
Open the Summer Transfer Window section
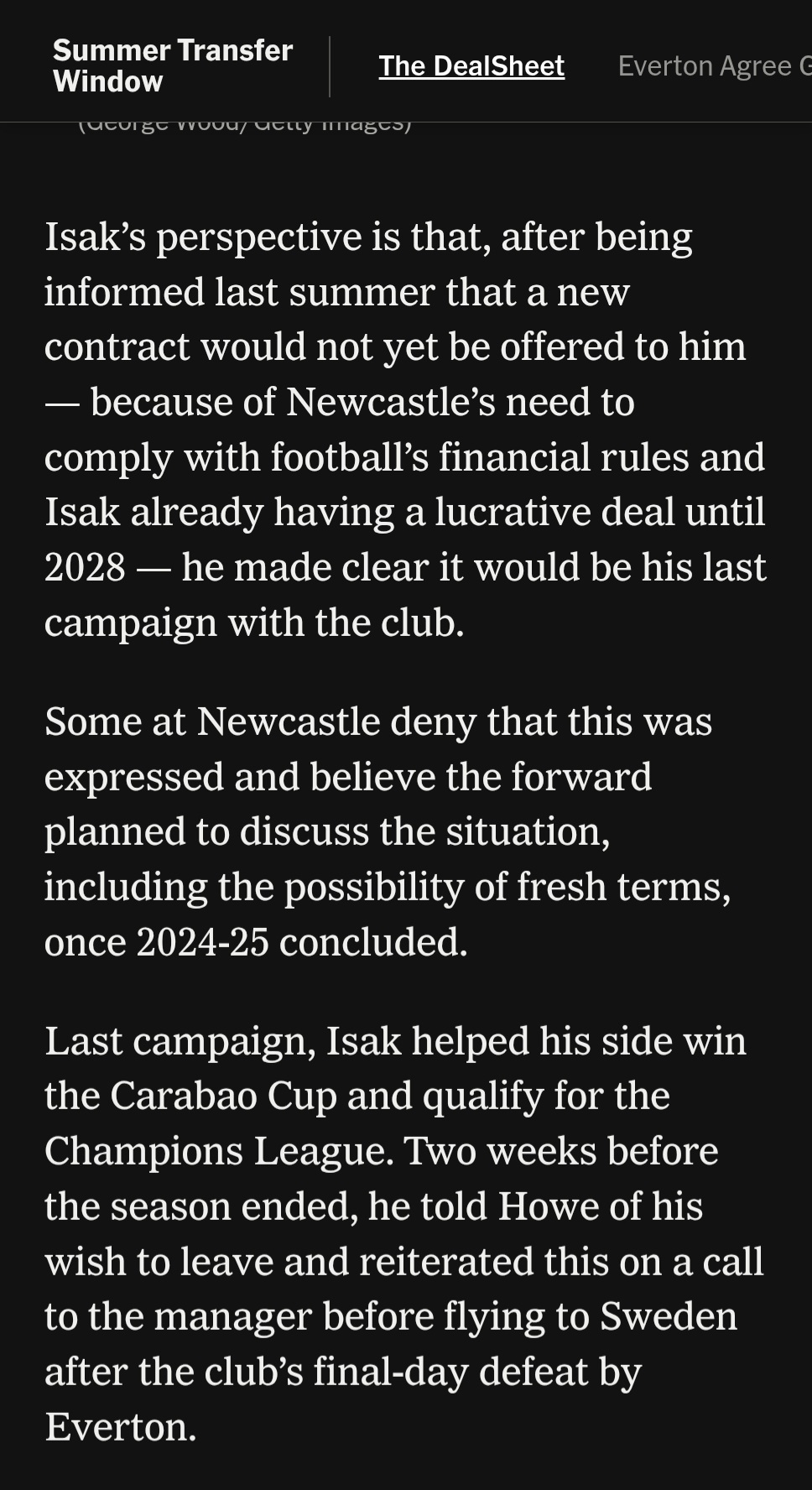point(172,65)
